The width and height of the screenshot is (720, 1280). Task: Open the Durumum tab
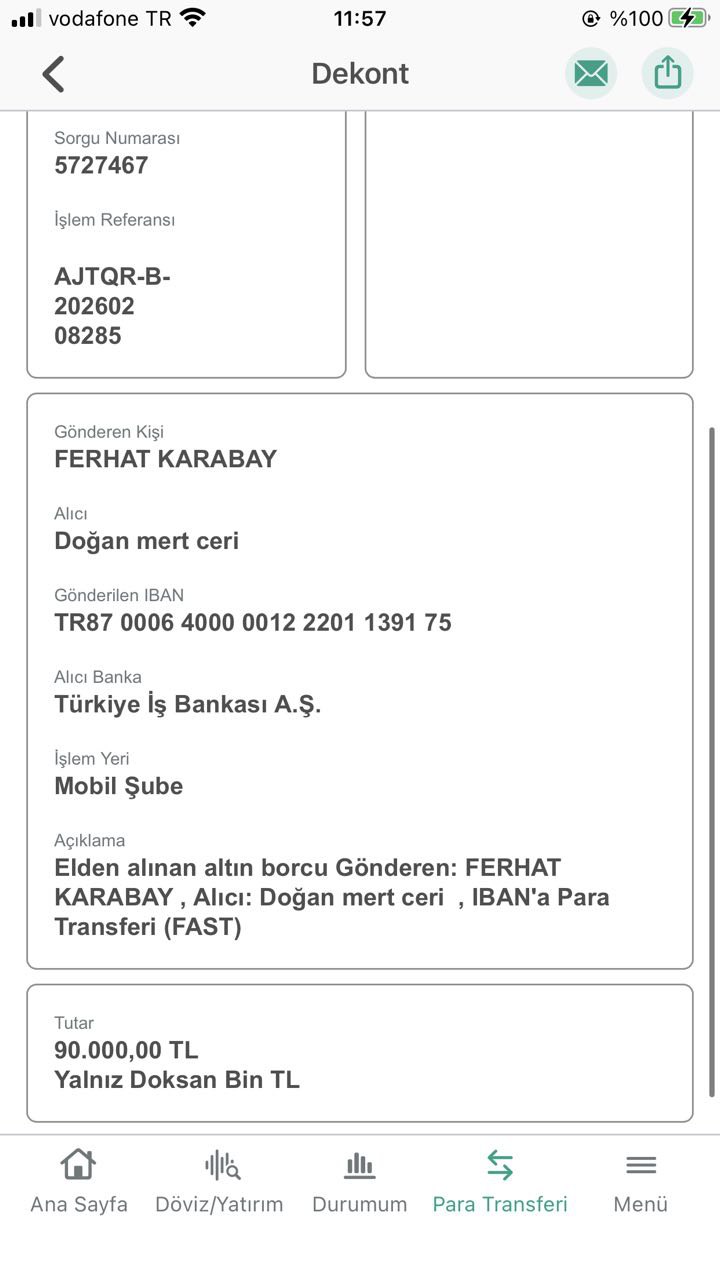[x=360, y=1181]
